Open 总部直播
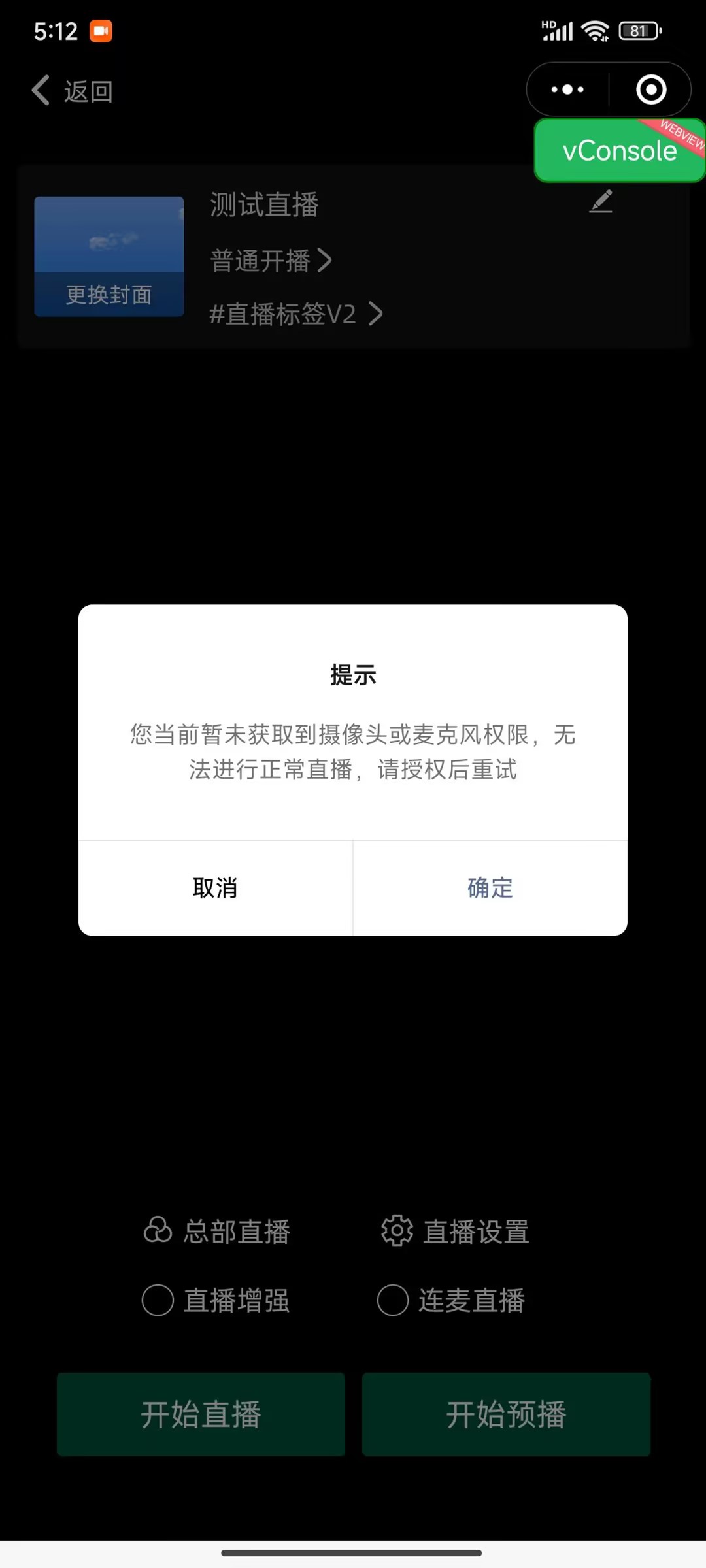706x1568 pixels. click(x=217, y=1232)
